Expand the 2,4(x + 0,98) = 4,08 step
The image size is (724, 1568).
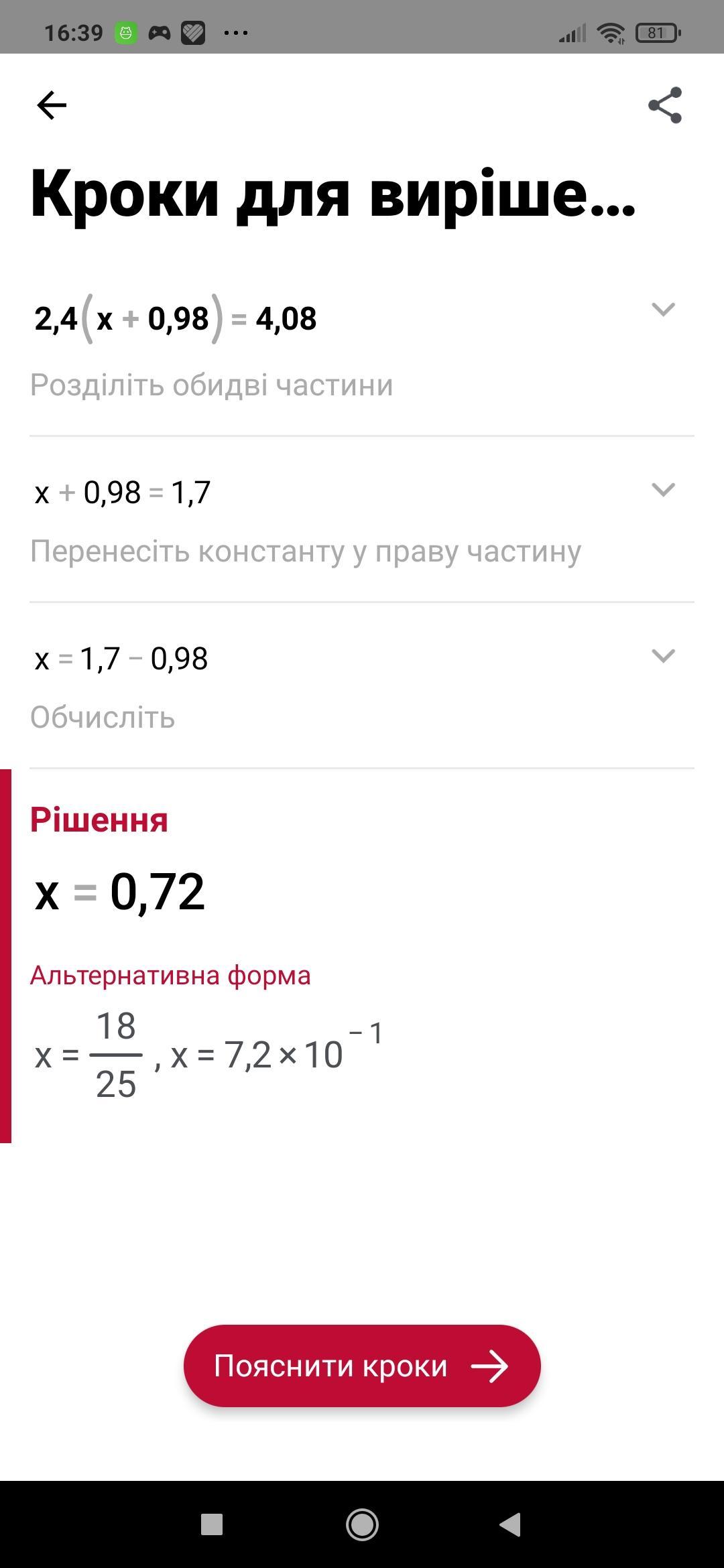663,310
